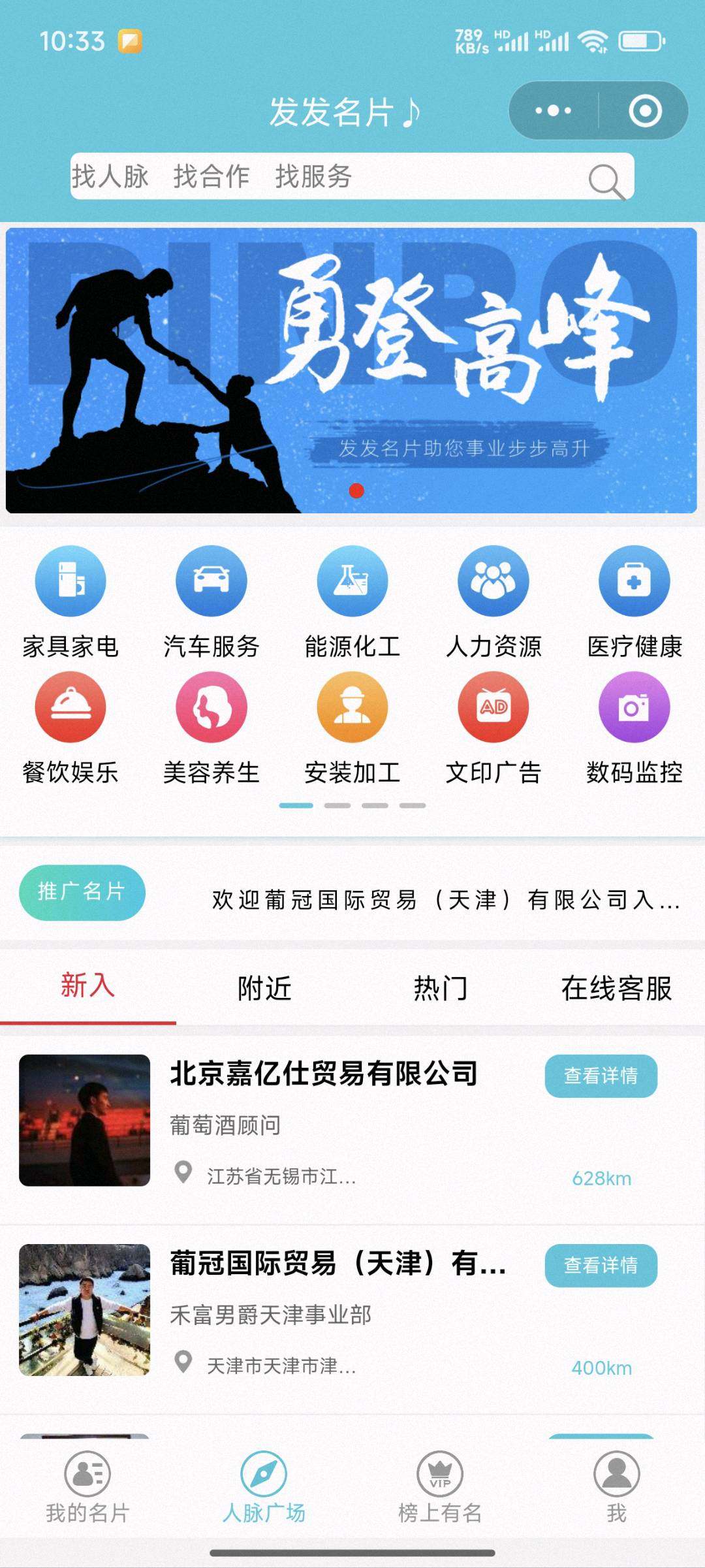The image size is (705, 1568).
Task: Open the 在线客服 tab
Action: point(616,987)
